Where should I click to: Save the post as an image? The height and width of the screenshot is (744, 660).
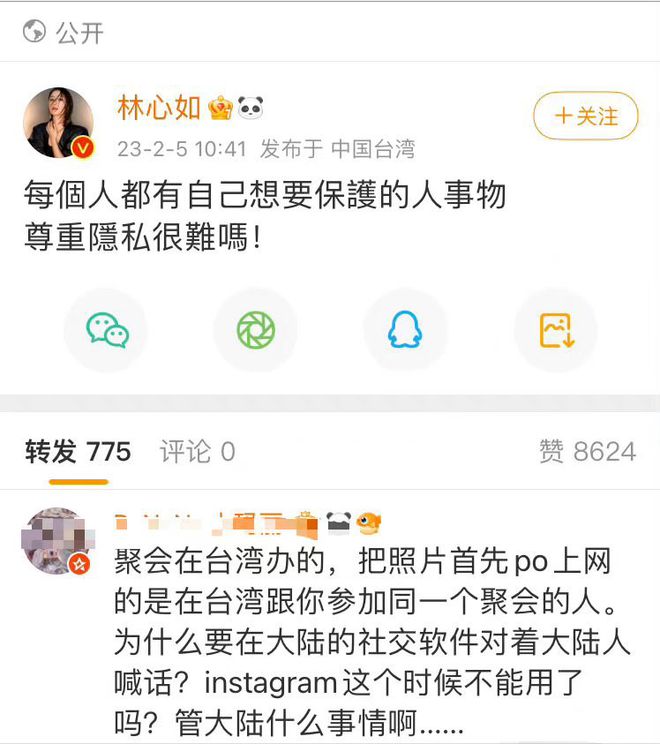tap(555, 330)
